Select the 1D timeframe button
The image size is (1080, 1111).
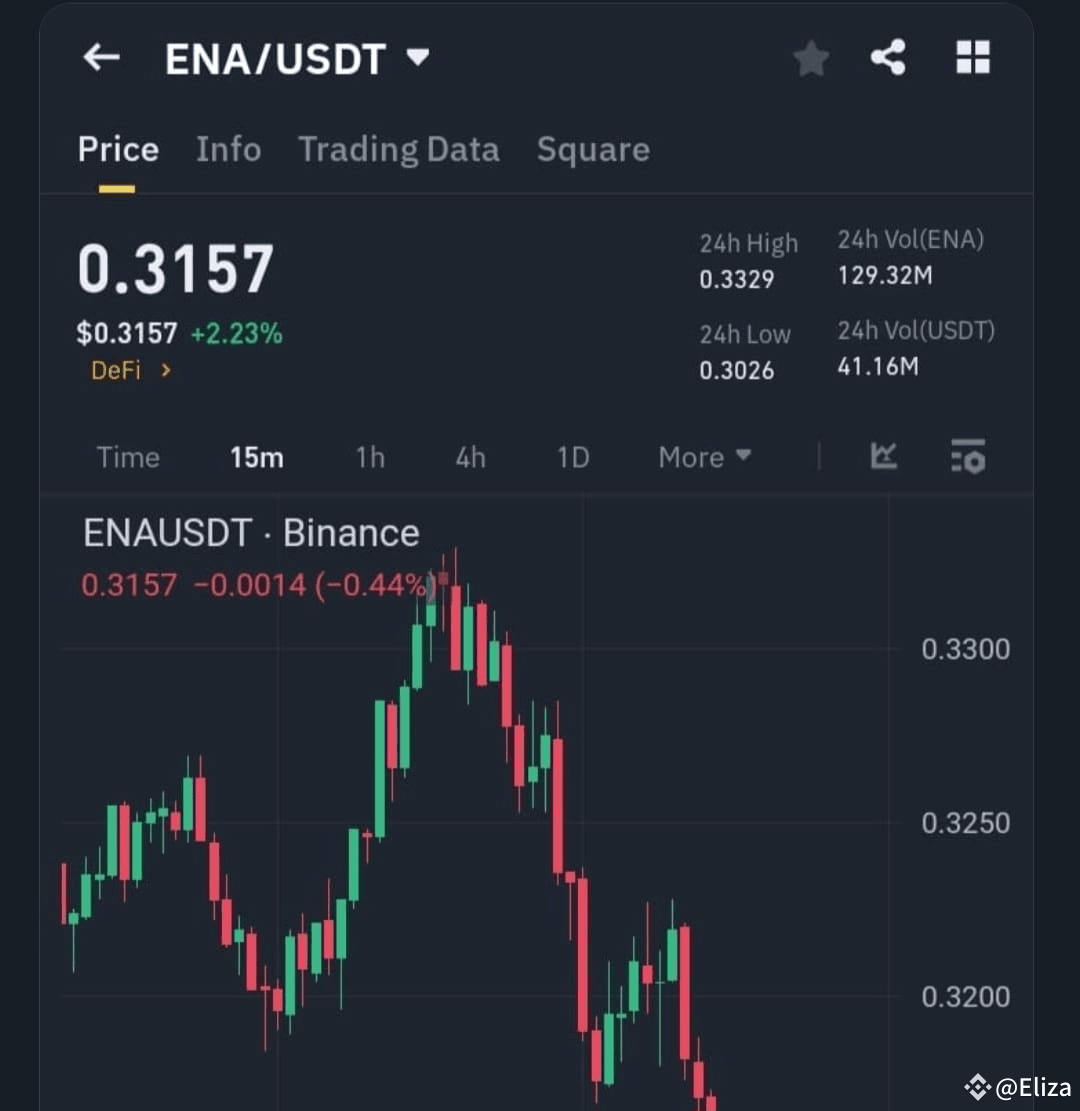(x=573, y=456)
